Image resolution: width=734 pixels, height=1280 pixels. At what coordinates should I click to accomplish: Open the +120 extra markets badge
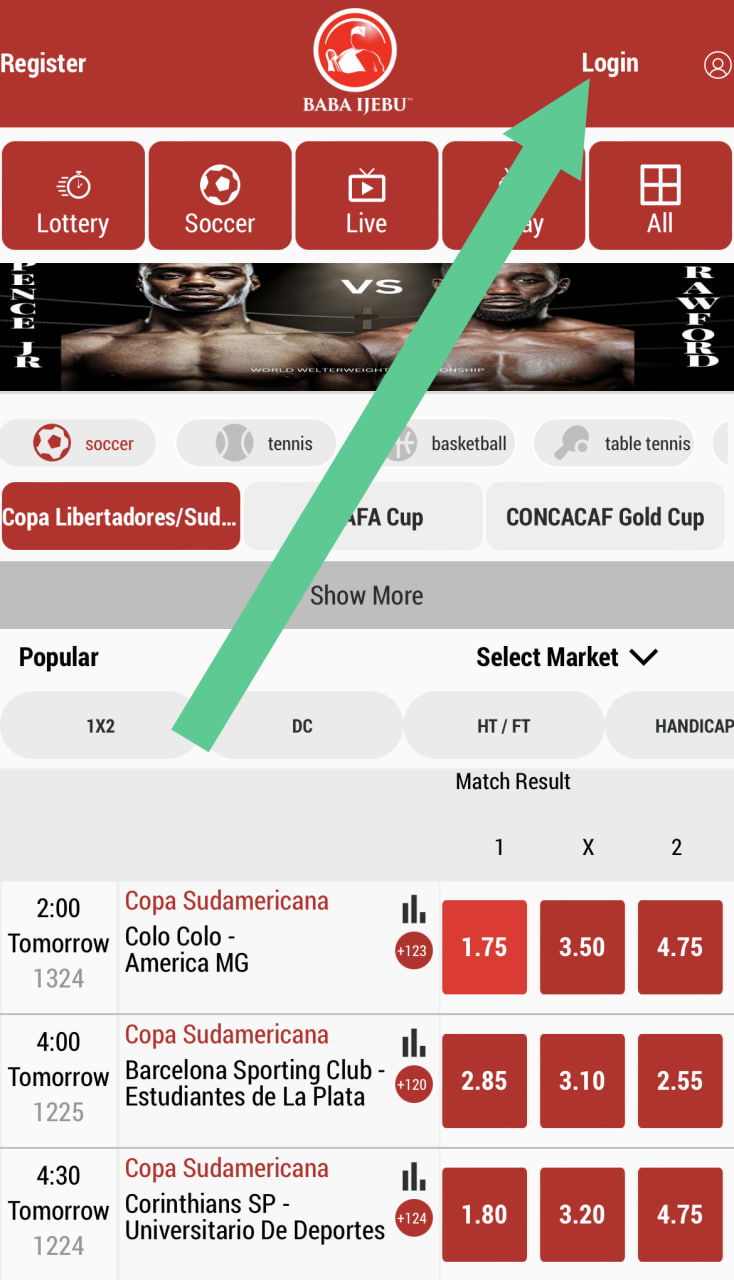click(413, 1084)
